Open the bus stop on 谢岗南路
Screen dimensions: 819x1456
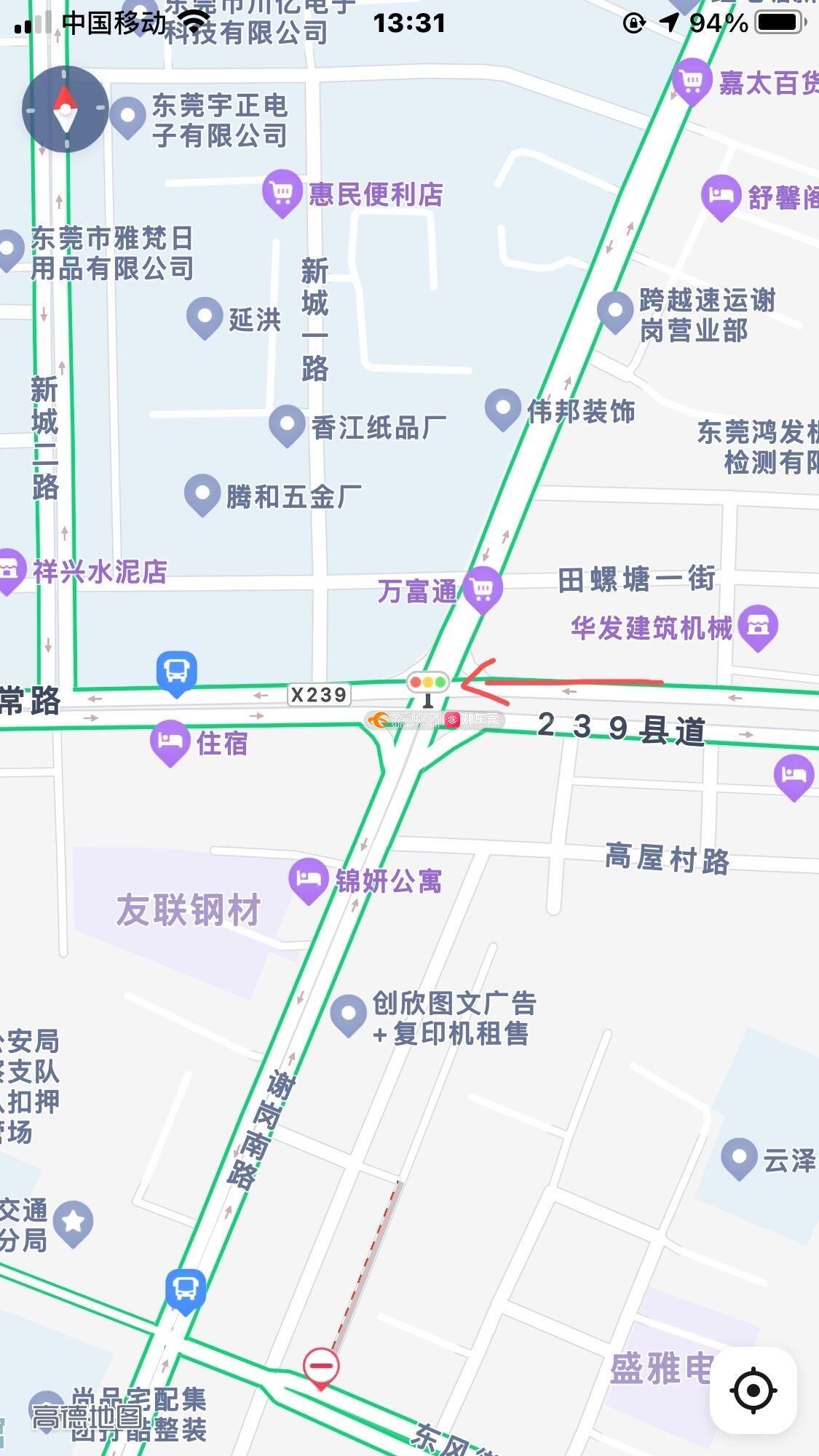coord(186,1292)
